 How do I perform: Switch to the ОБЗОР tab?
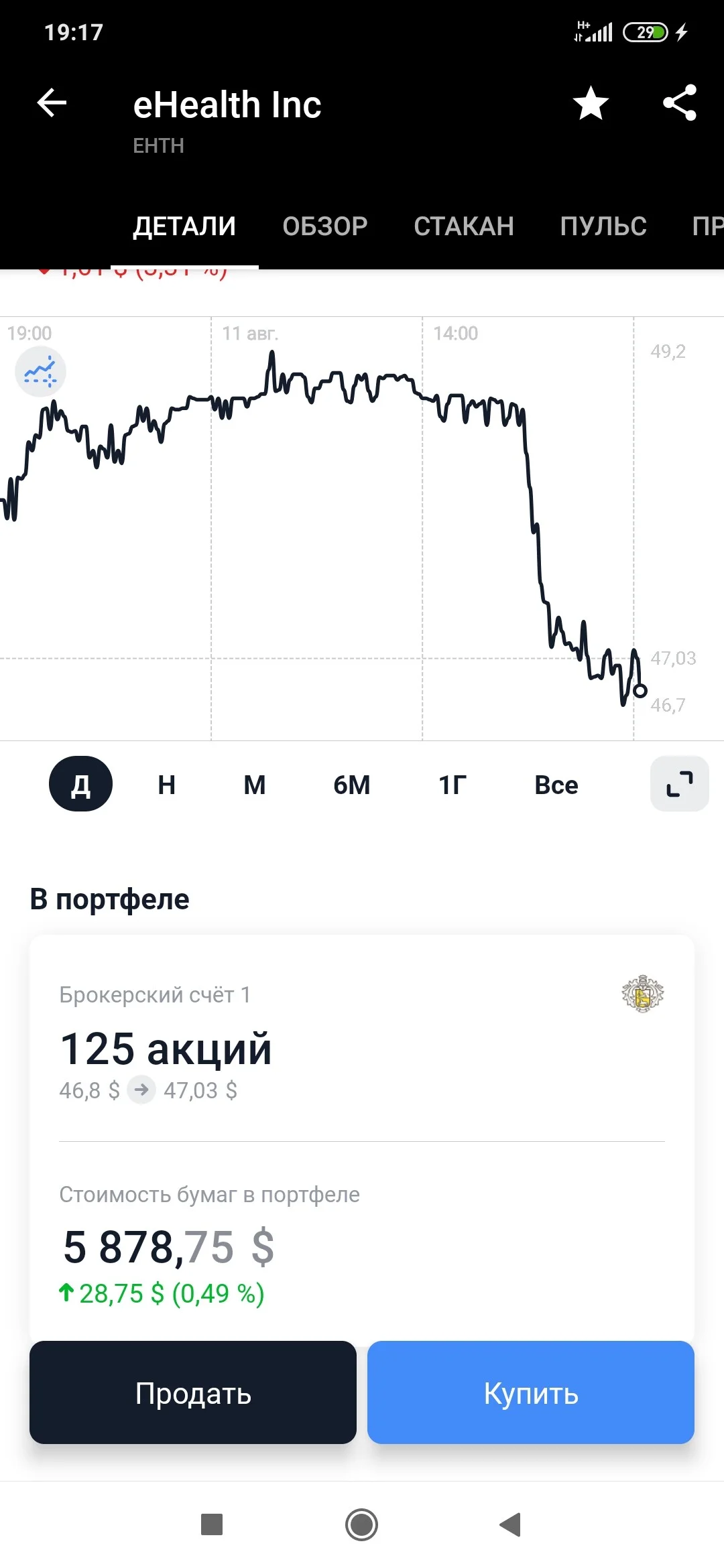(325, 226)
